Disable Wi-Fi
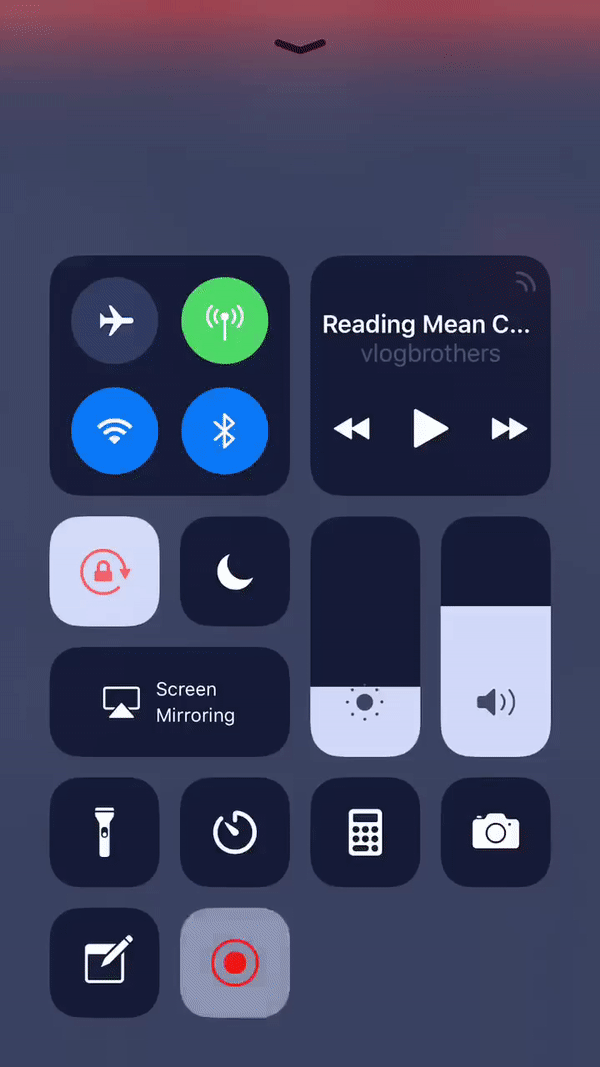600x1067 pixels. (115, 430)
